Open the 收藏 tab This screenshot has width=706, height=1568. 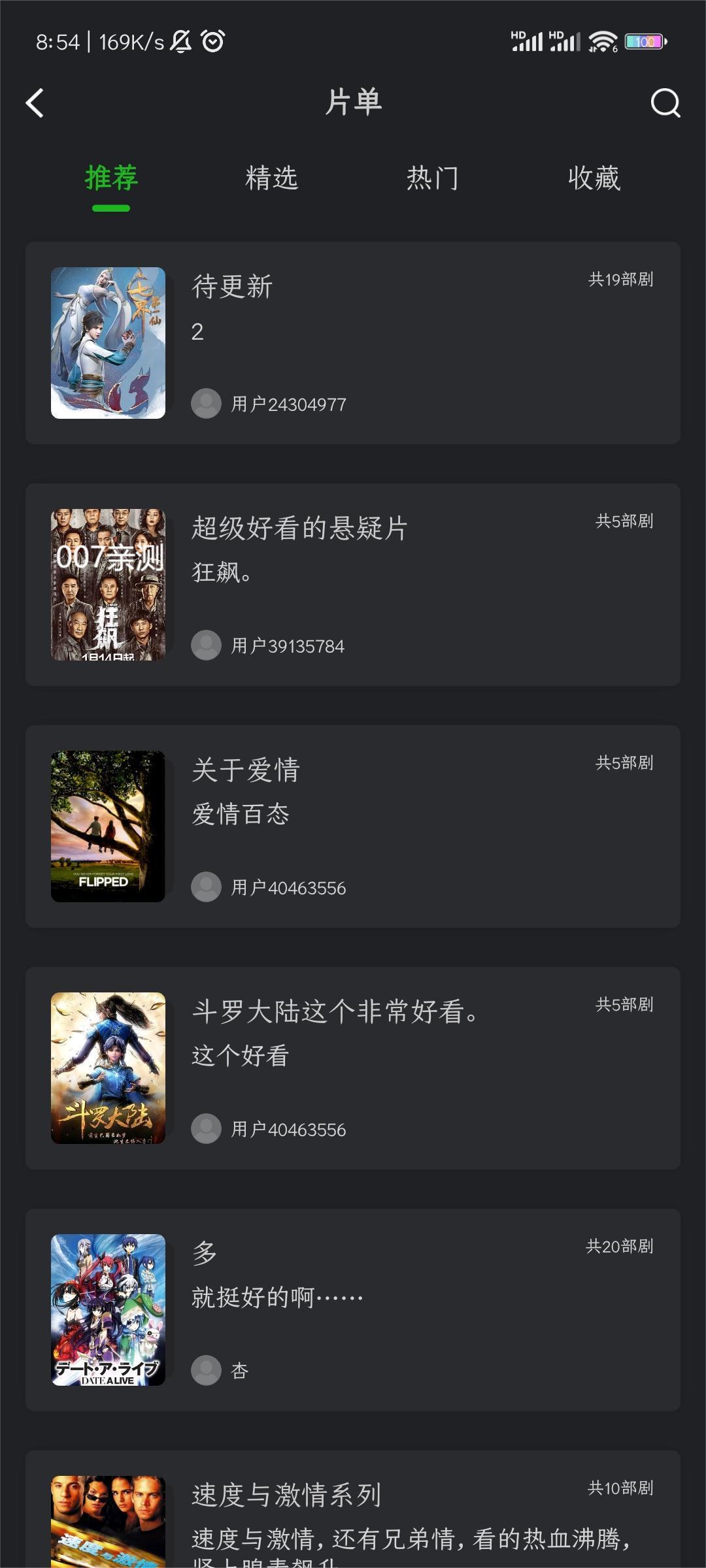594,178
